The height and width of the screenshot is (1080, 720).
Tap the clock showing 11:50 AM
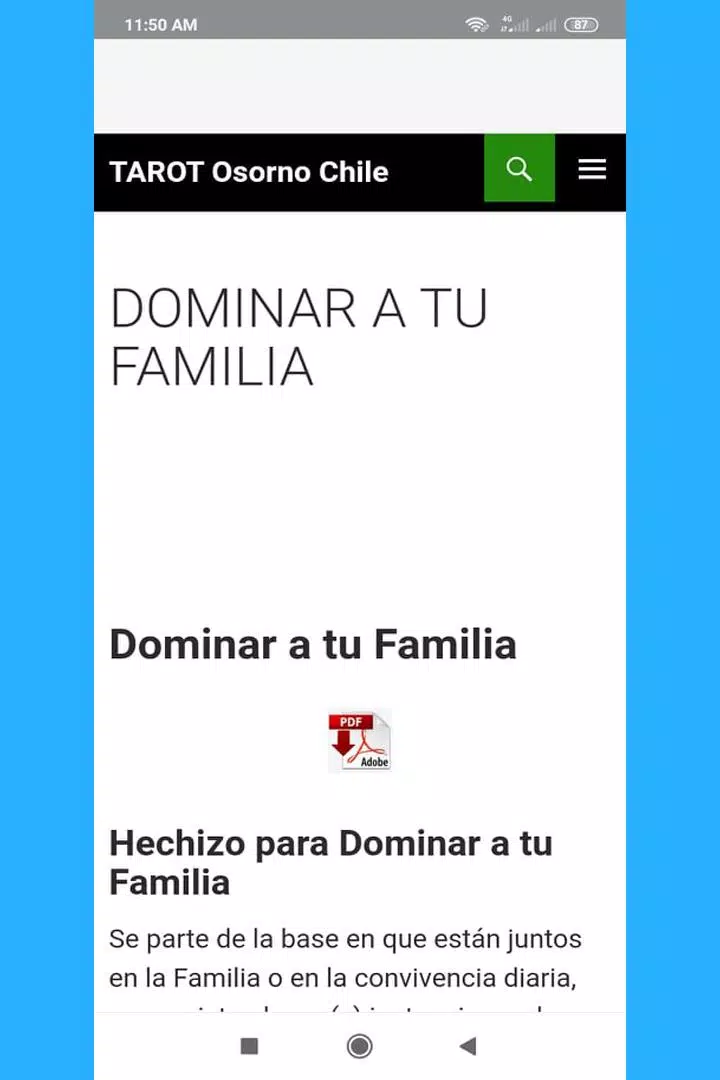click(160, 24)
